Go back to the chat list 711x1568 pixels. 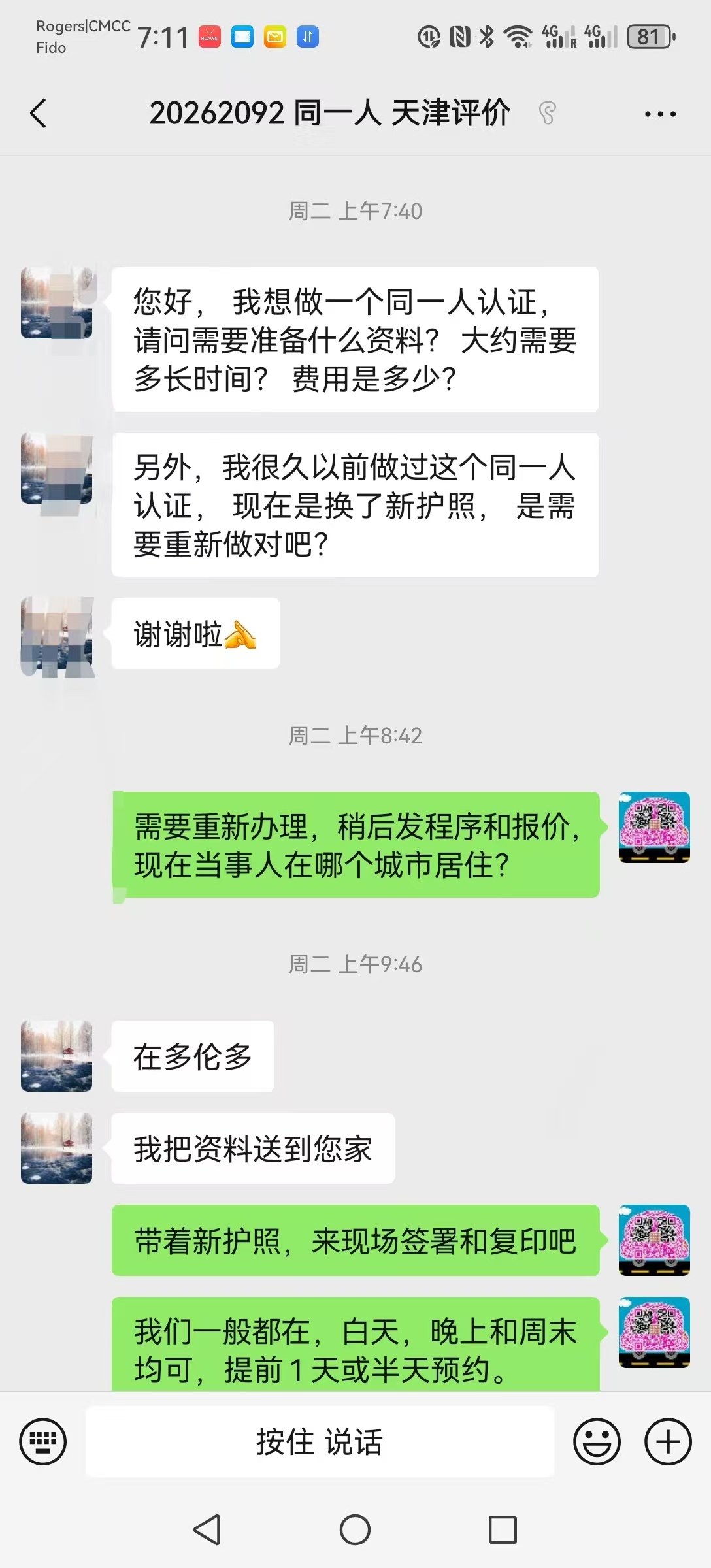[x=39, y=114]
